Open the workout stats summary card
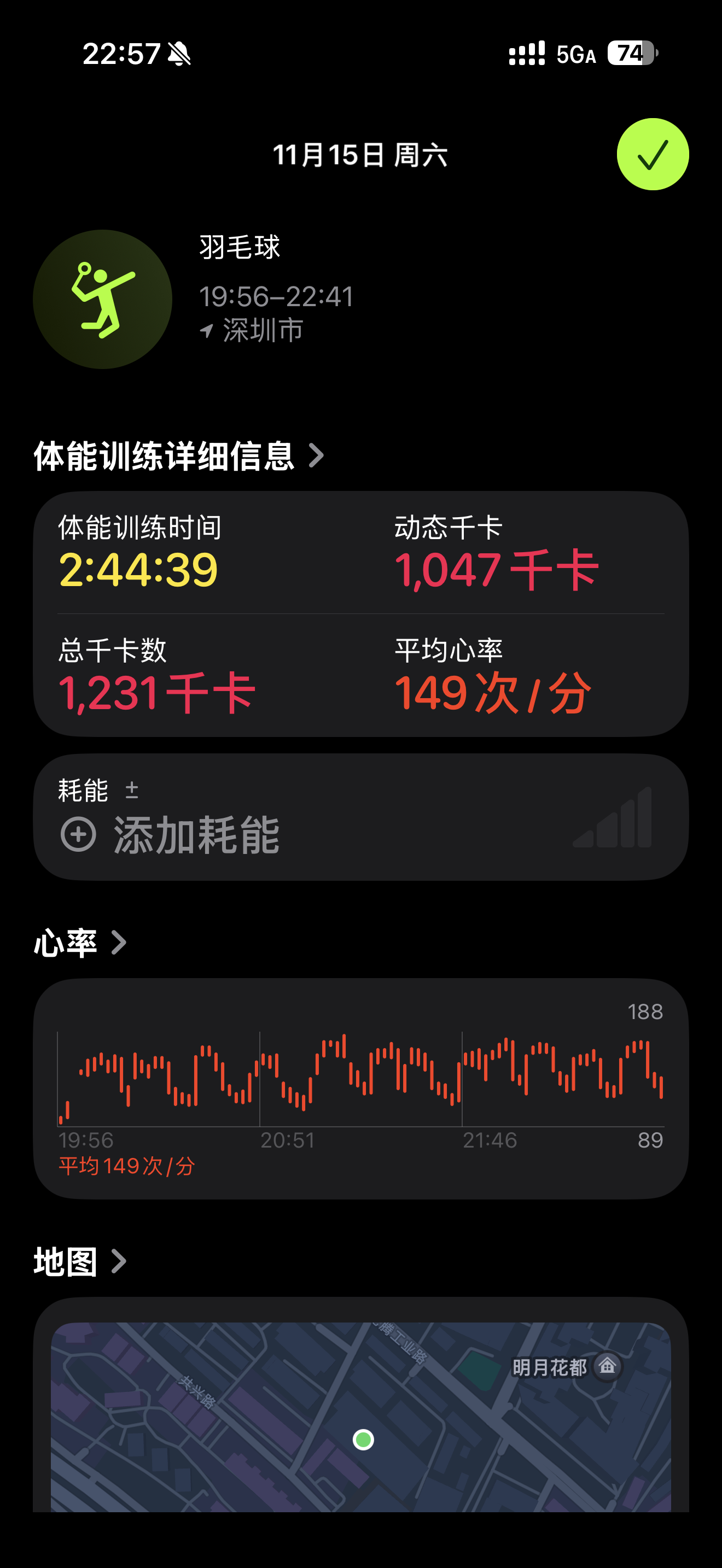This screenshot has height=1568, width=722. pyautogui.click(x=360, y=613)
